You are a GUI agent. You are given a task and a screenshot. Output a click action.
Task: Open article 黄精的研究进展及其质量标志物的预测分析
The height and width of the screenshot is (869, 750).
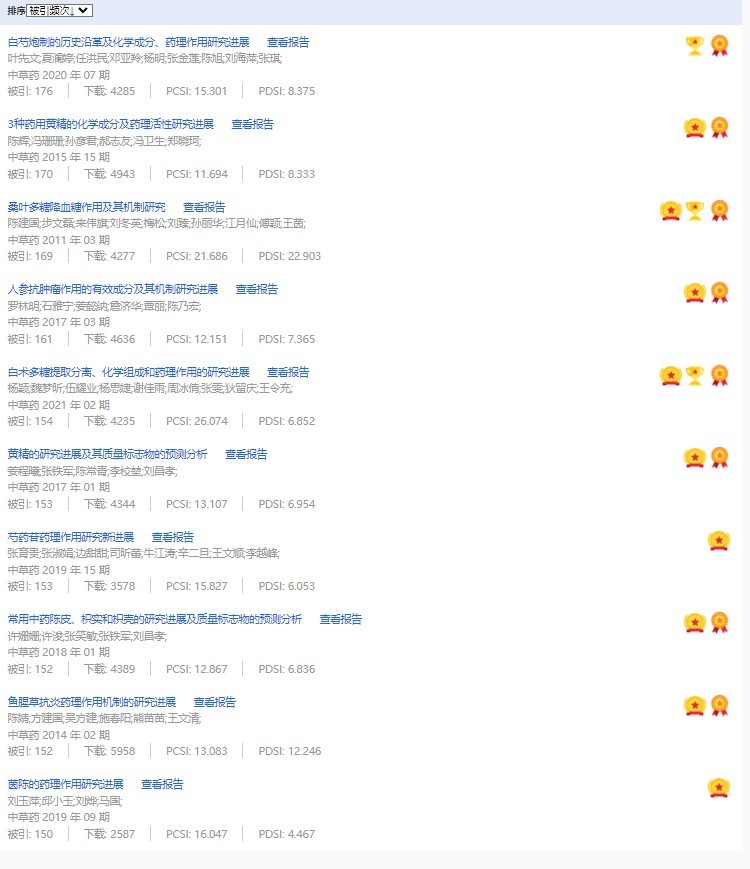107,454
